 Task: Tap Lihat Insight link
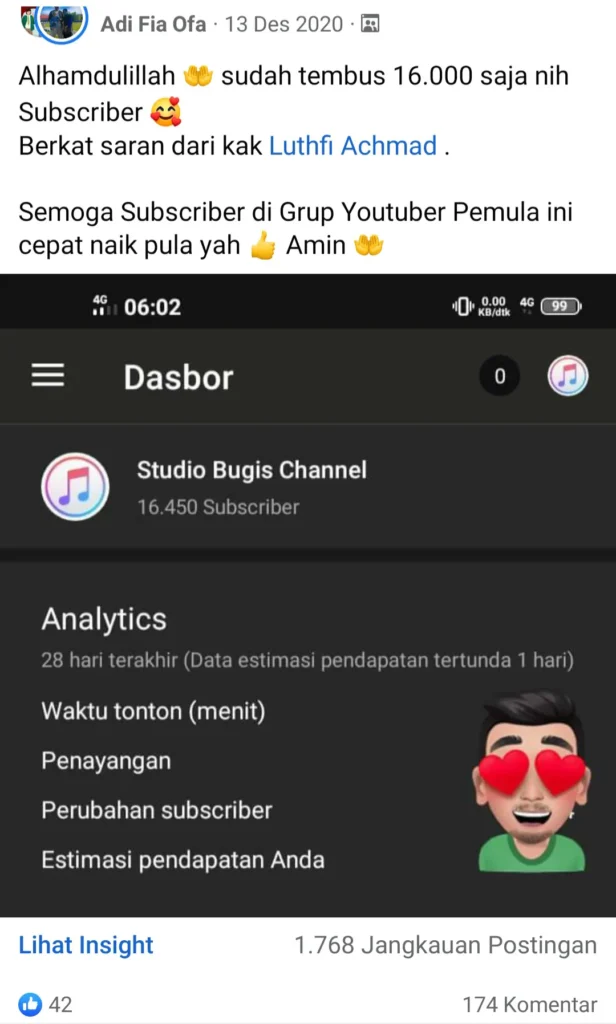tap(86, 945)
